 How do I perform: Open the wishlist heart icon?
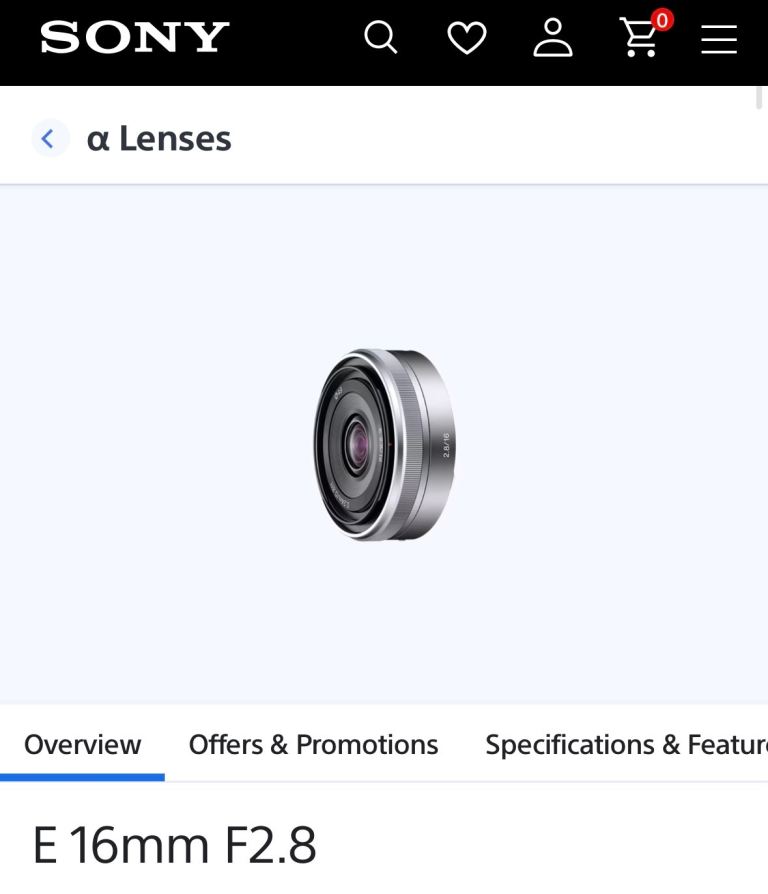pyautogui.click(x=466, y=38)
